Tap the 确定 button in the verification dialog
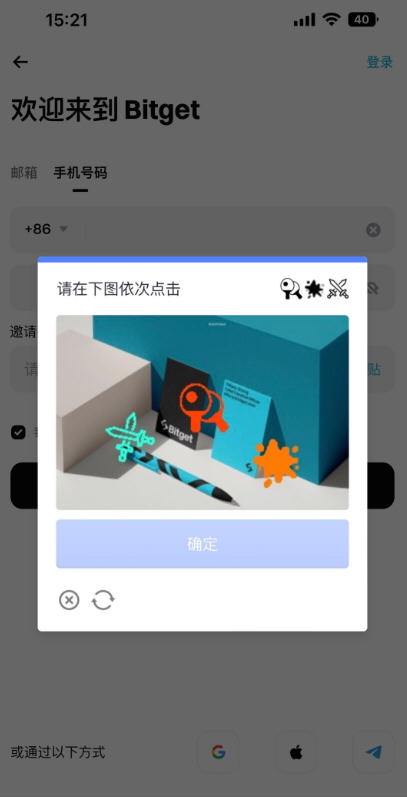Viewport: 407px width, 797px height. (x=202, y=544)
